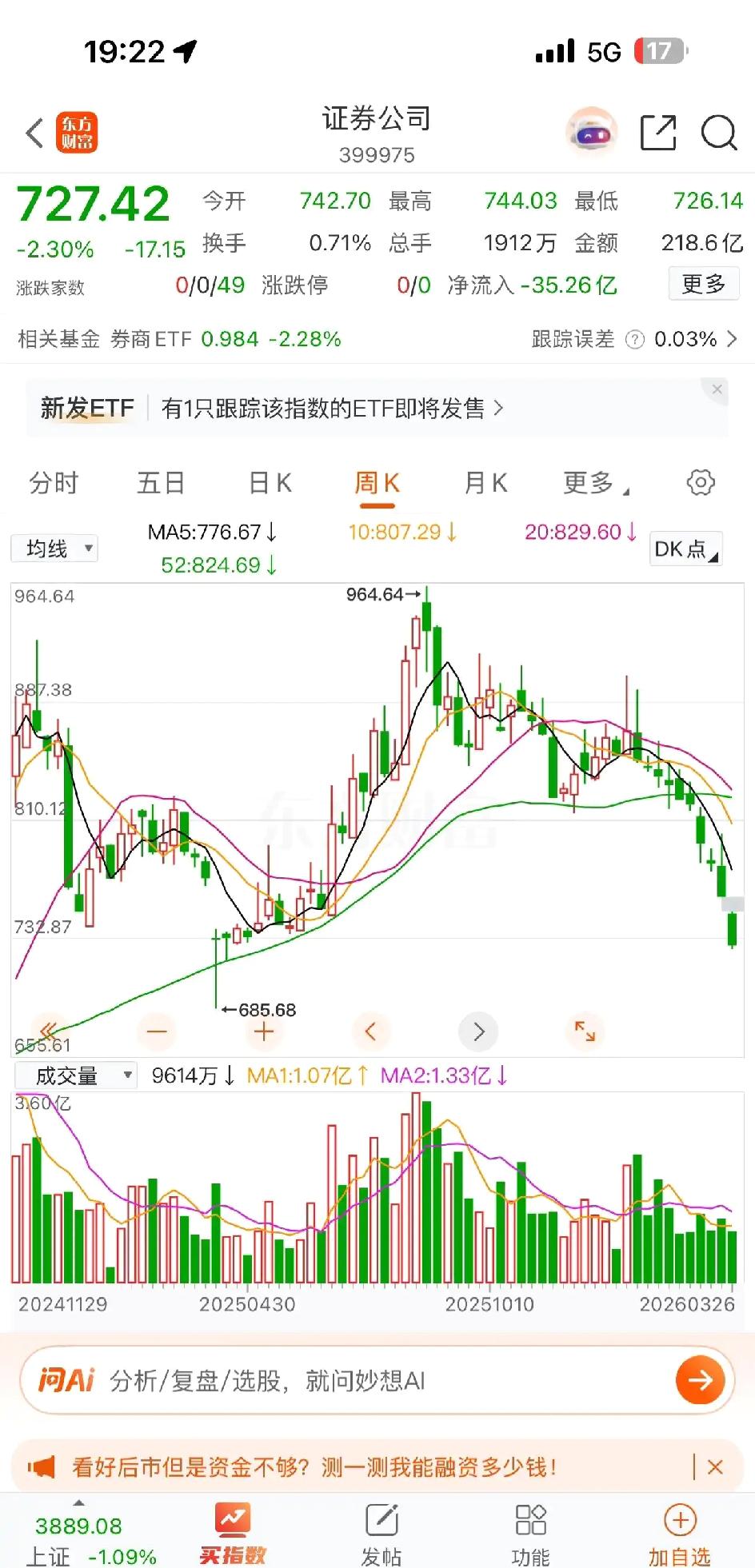Switch to the 分时 tab

(x=54, y=482)
